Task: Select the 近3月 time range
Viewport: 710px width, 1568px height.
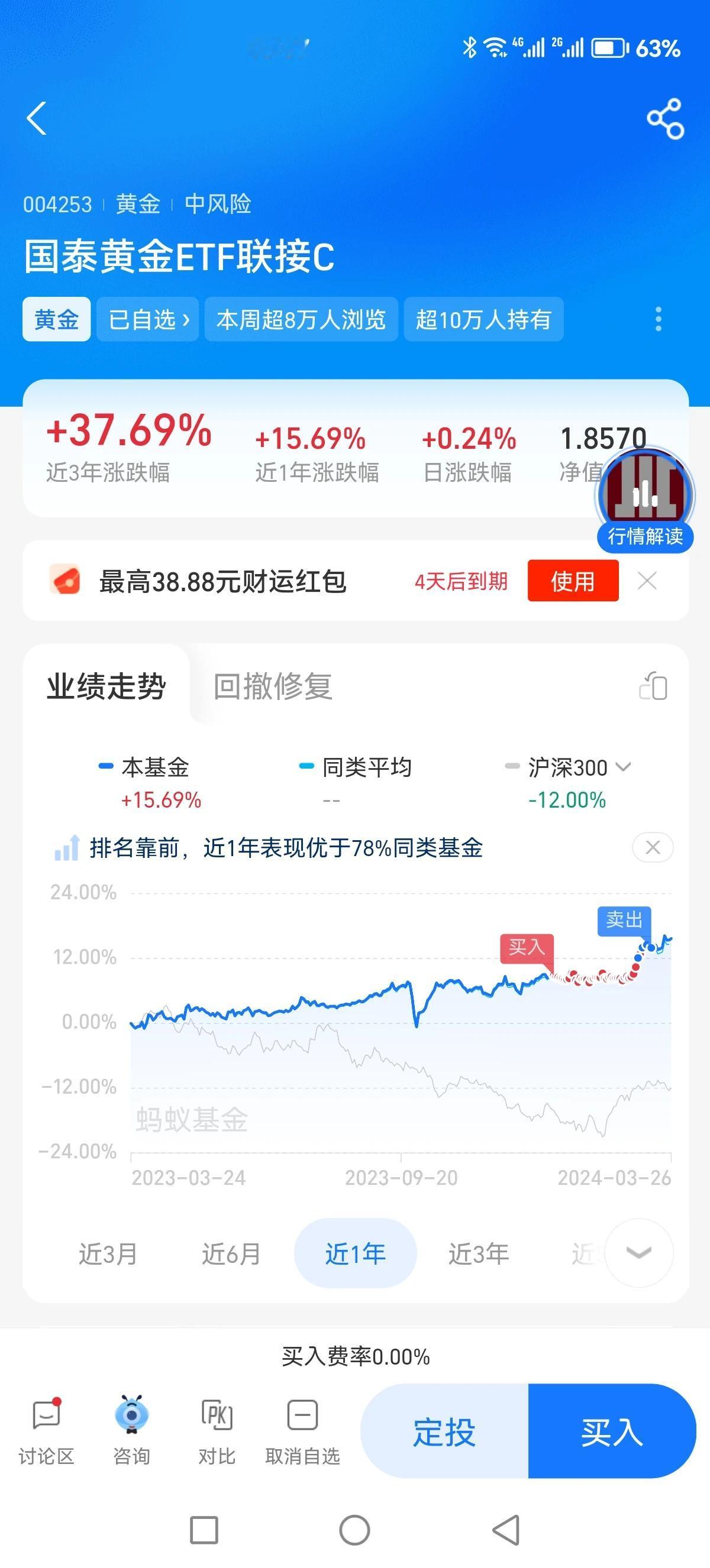Action: click(x=108, y=1254)
